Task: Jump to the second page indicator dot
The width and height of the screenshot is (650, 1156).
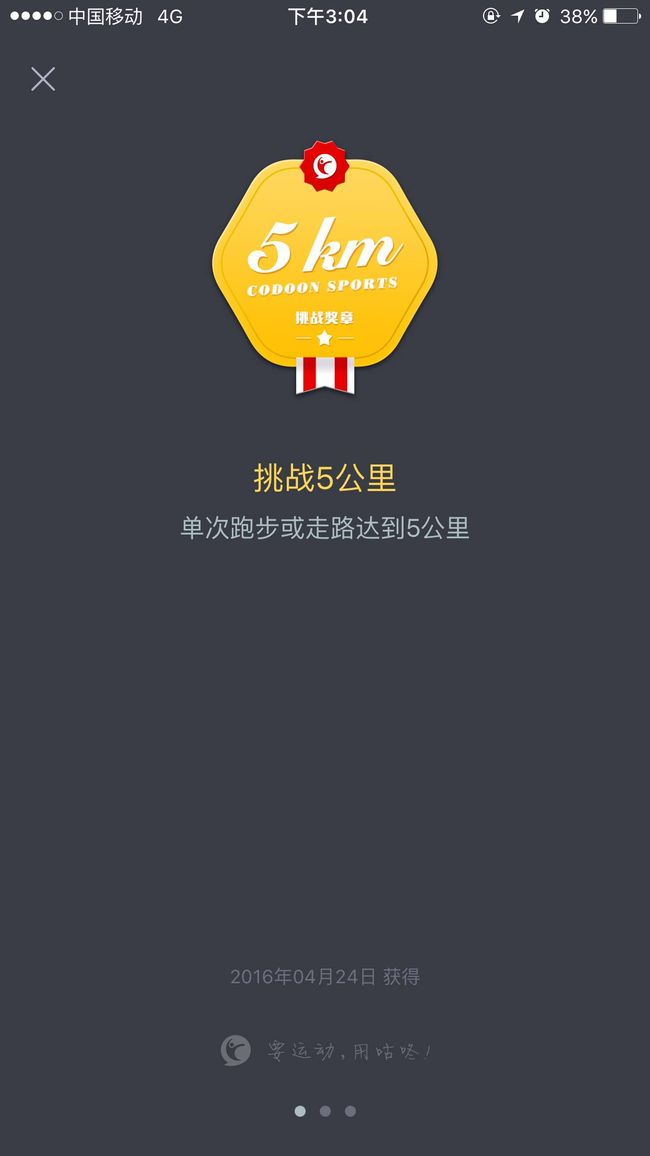Action: pos(325,1111)
